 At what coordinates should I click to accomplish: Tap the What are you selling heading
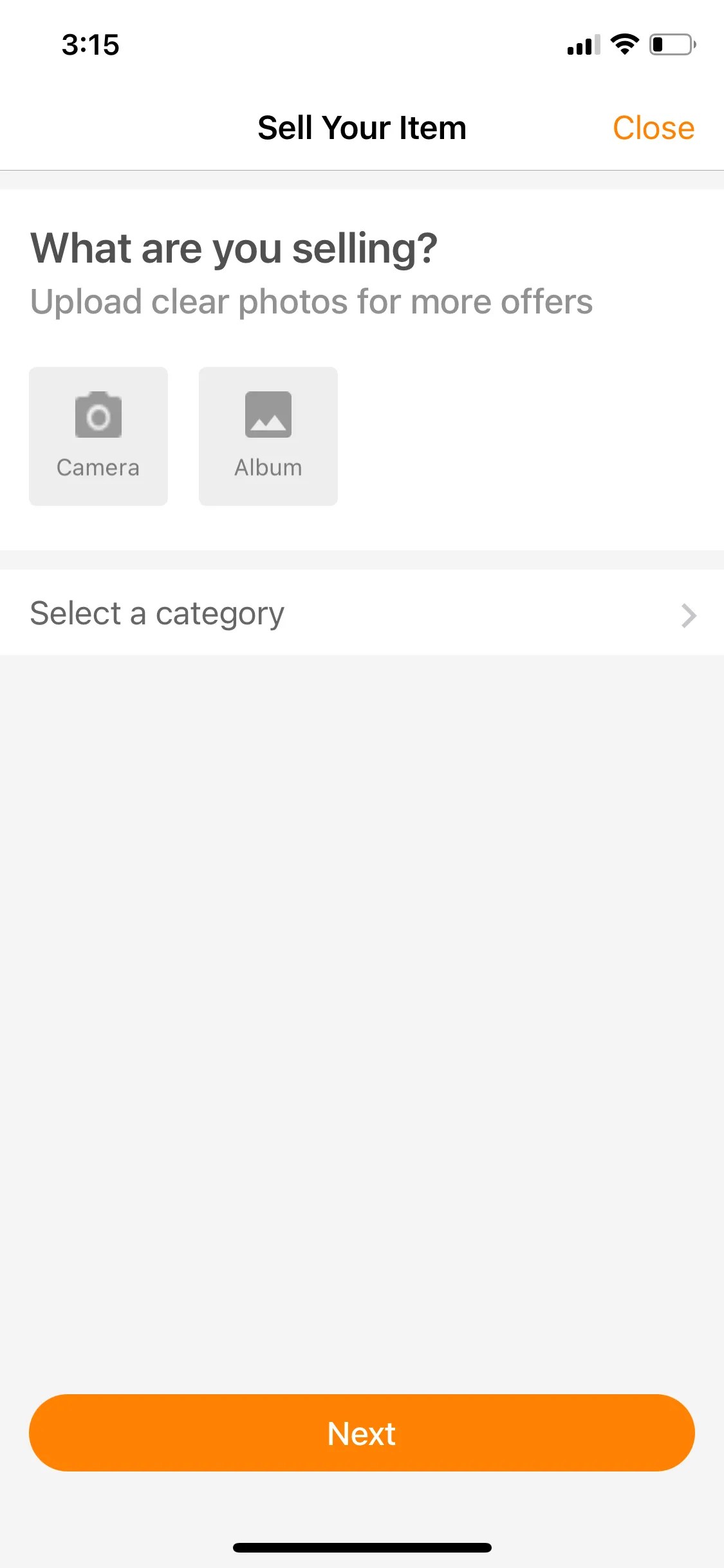click(234, 247)
